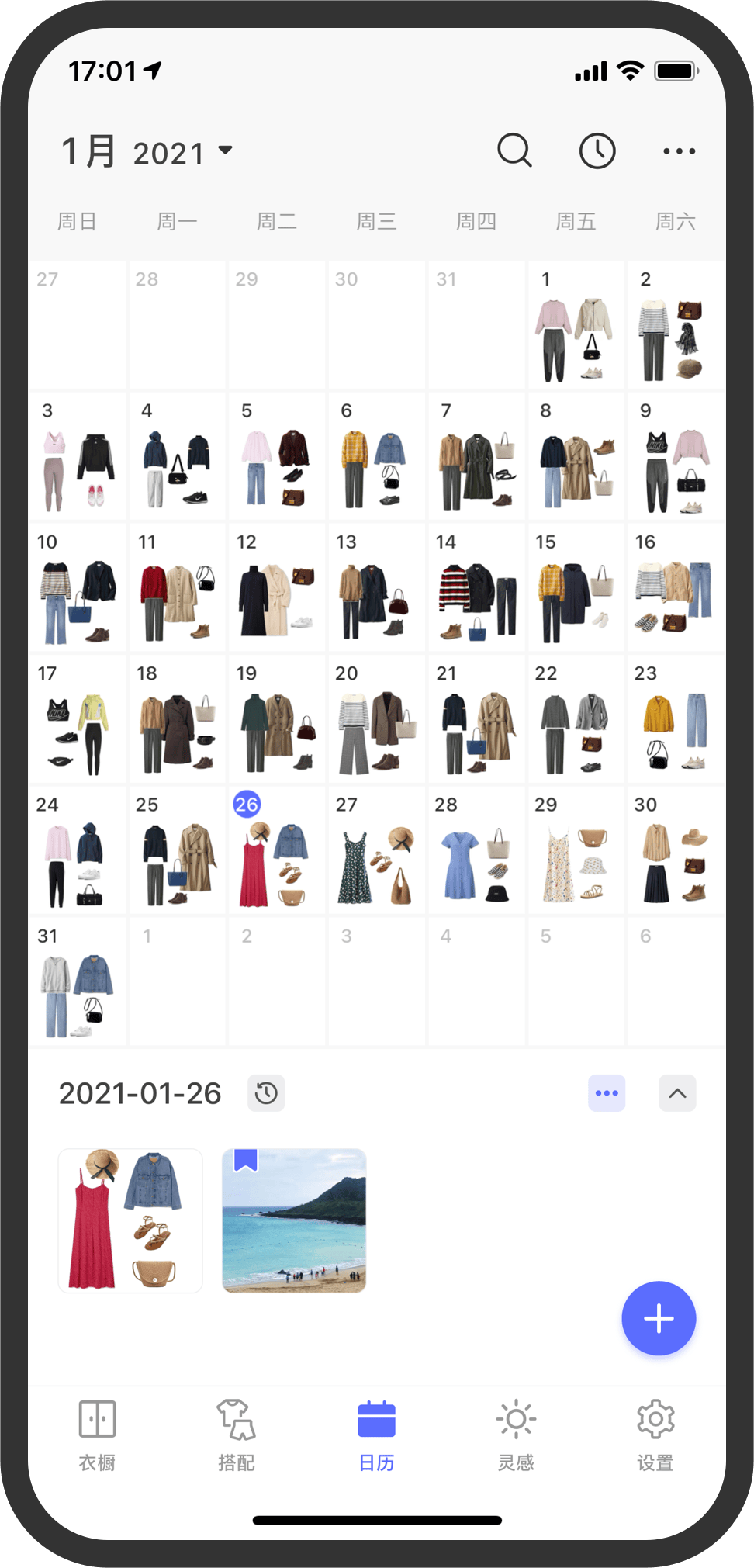Open the clock history icon in header
The image size is (754, 1568).
coord(597,151)
